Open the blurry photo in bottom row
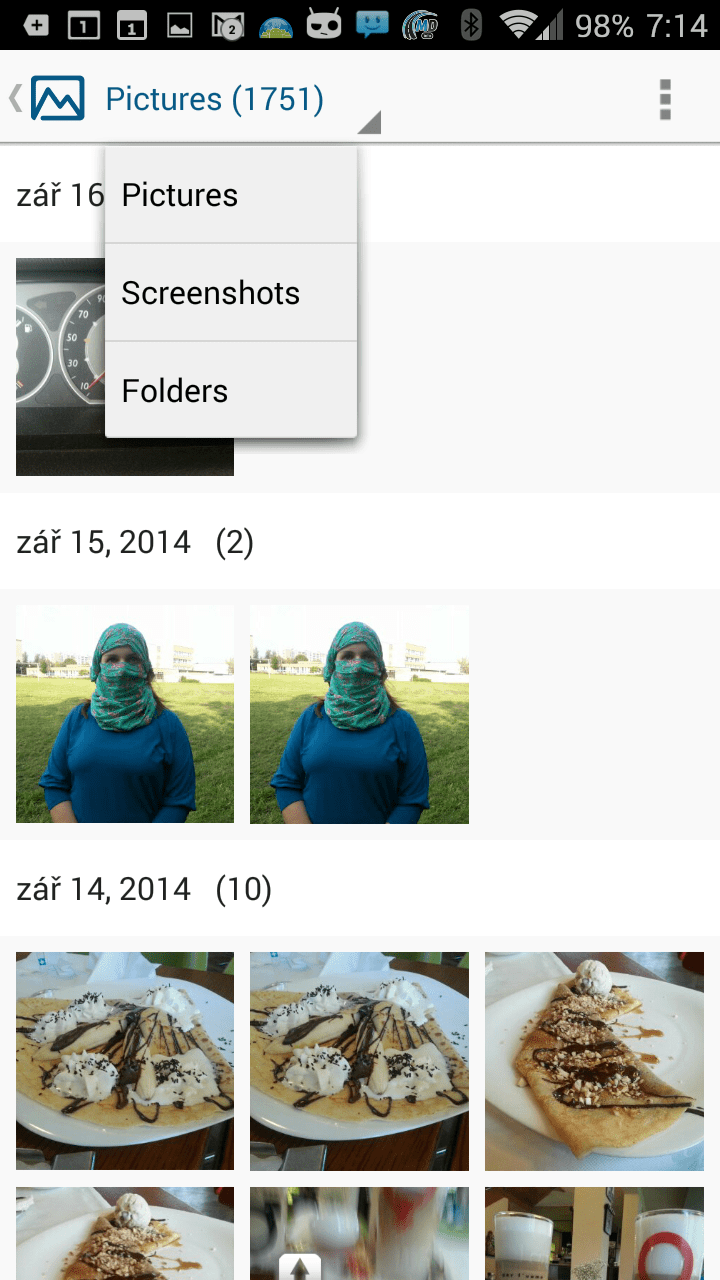Viewport: 720px width, 1280px height. 359,1233
